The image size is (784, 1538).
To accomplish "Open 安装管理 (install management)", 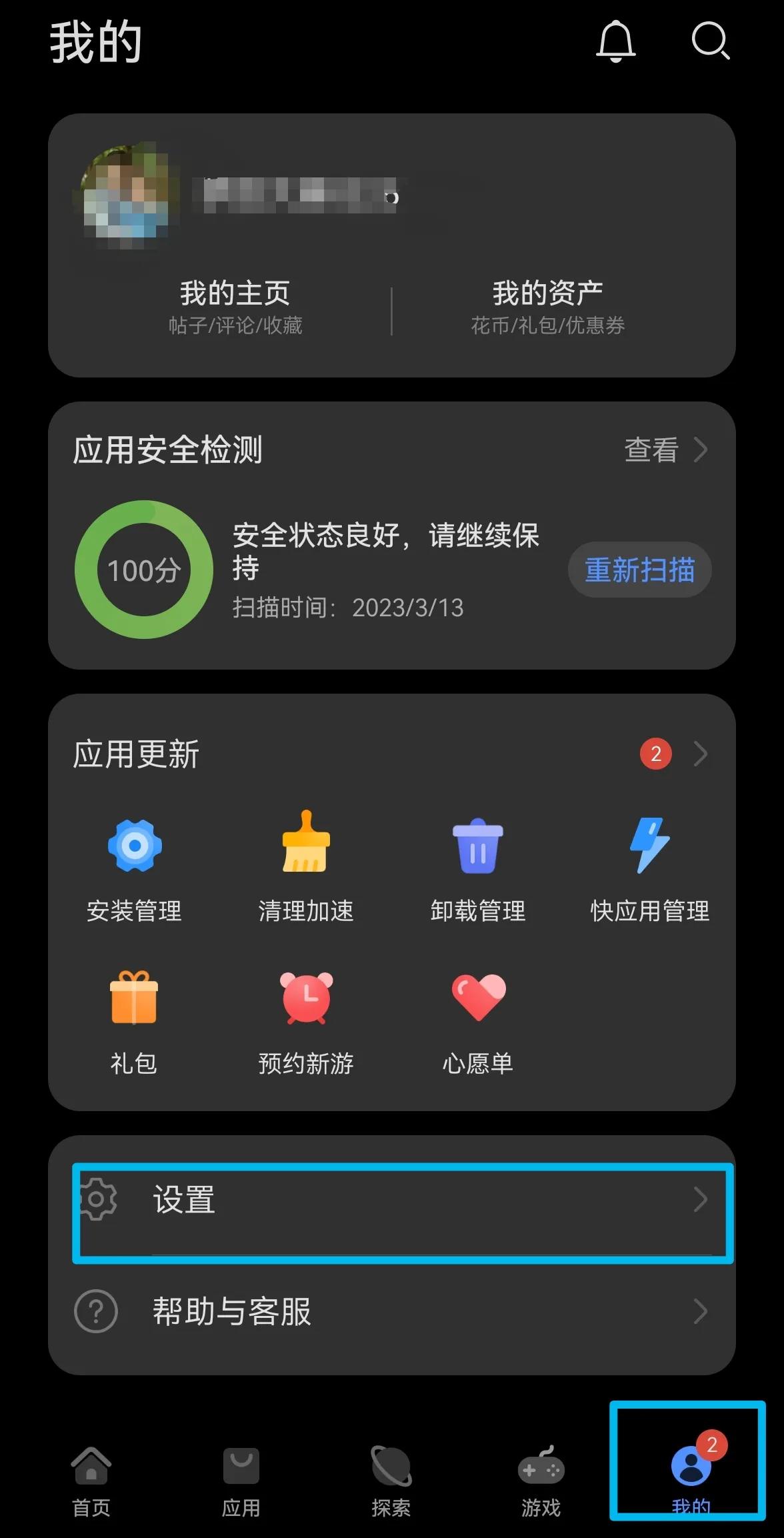I will pyautogui.click(x=135, y=867).
